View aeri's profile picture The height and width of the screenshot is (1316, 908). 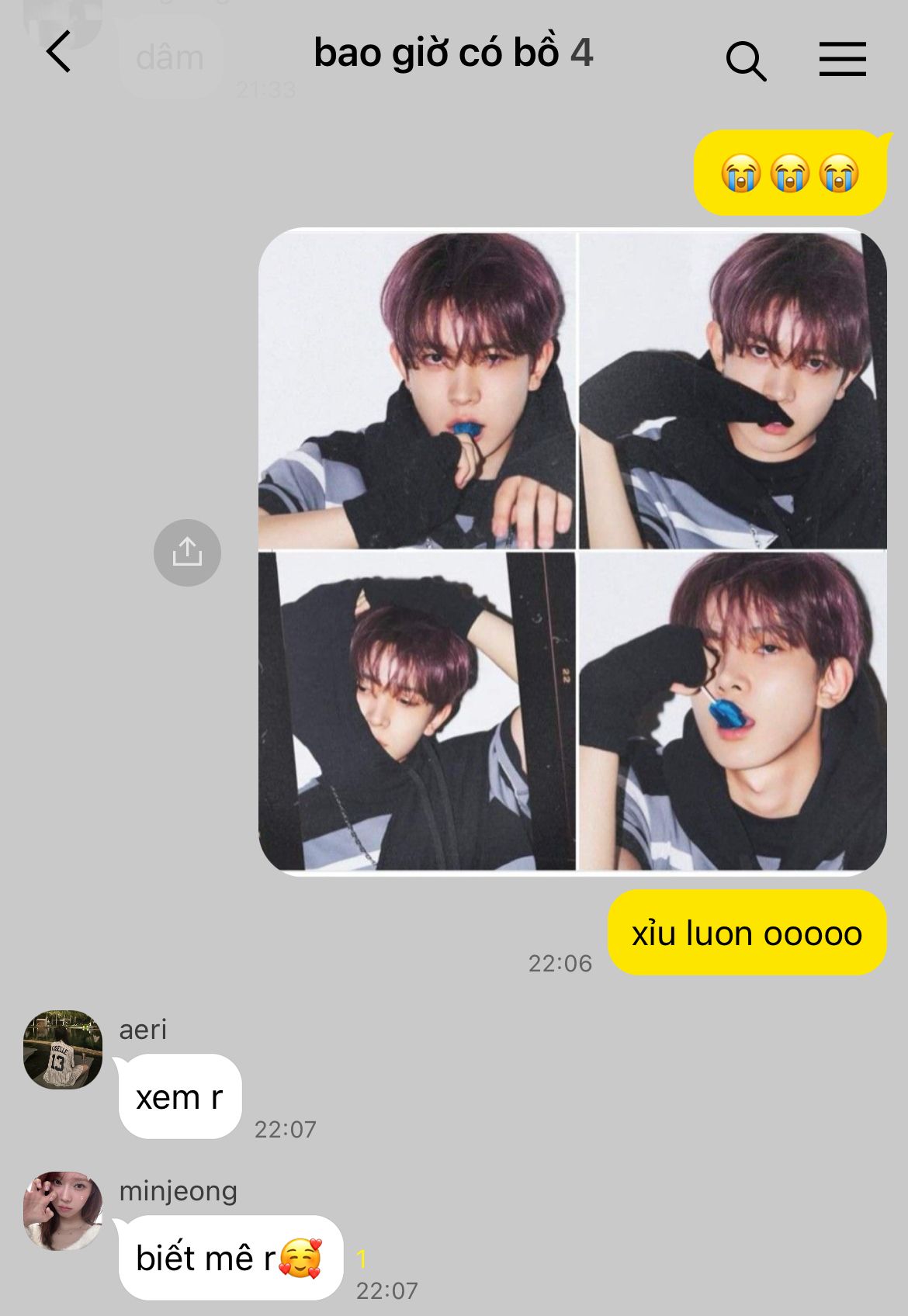(63, 1049)
